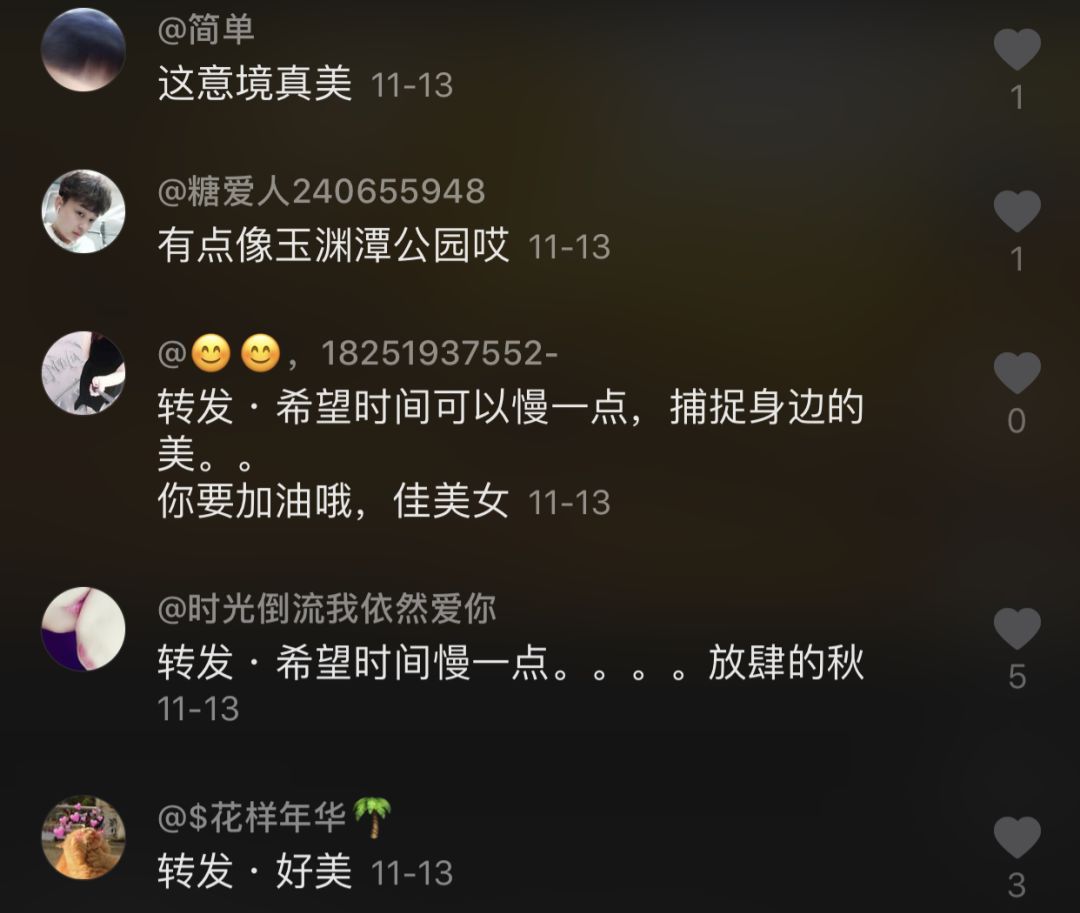View profile picture of 糖爱人240655948
The width and height of the screenshot is (1080, 913).
83,211
